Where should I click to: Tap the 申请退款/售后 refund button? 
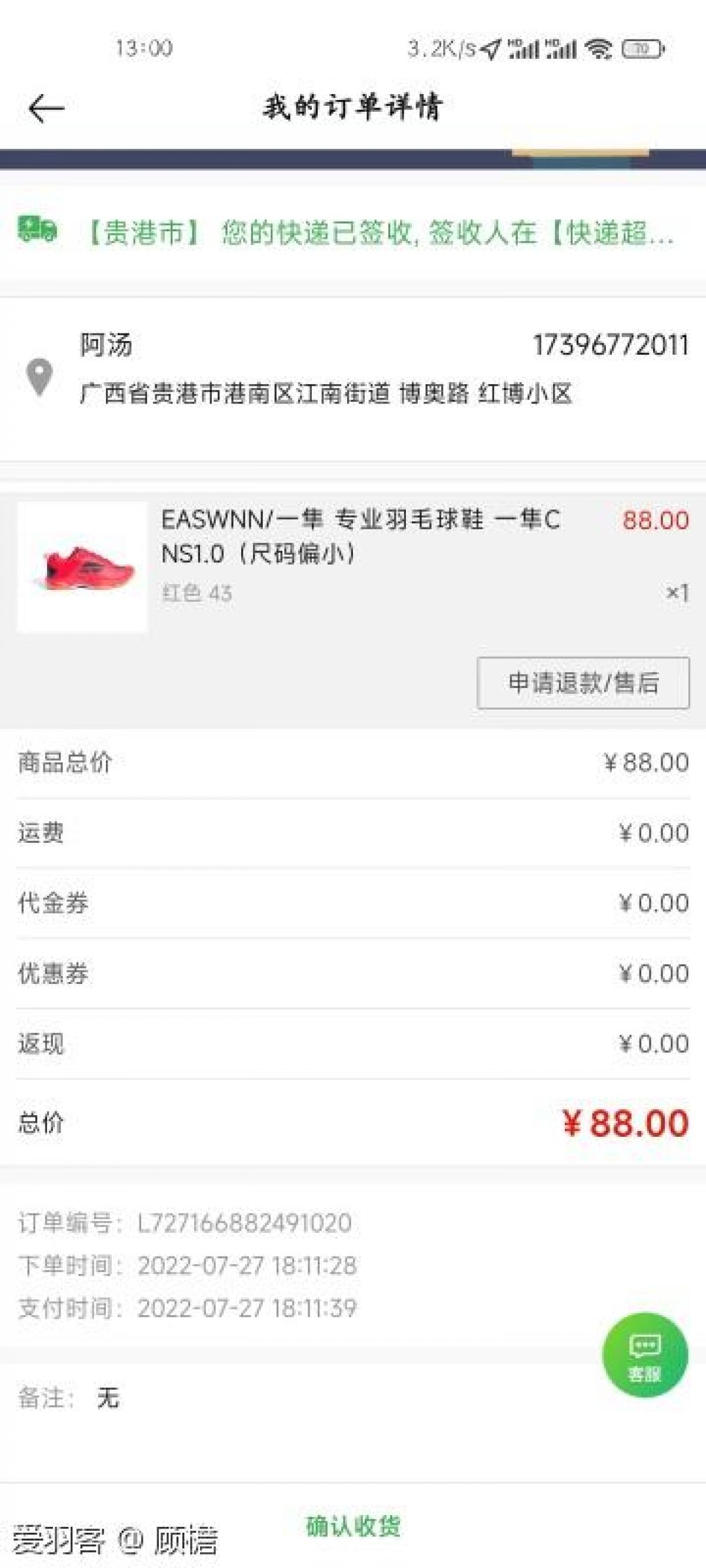(x=583, y=683)
